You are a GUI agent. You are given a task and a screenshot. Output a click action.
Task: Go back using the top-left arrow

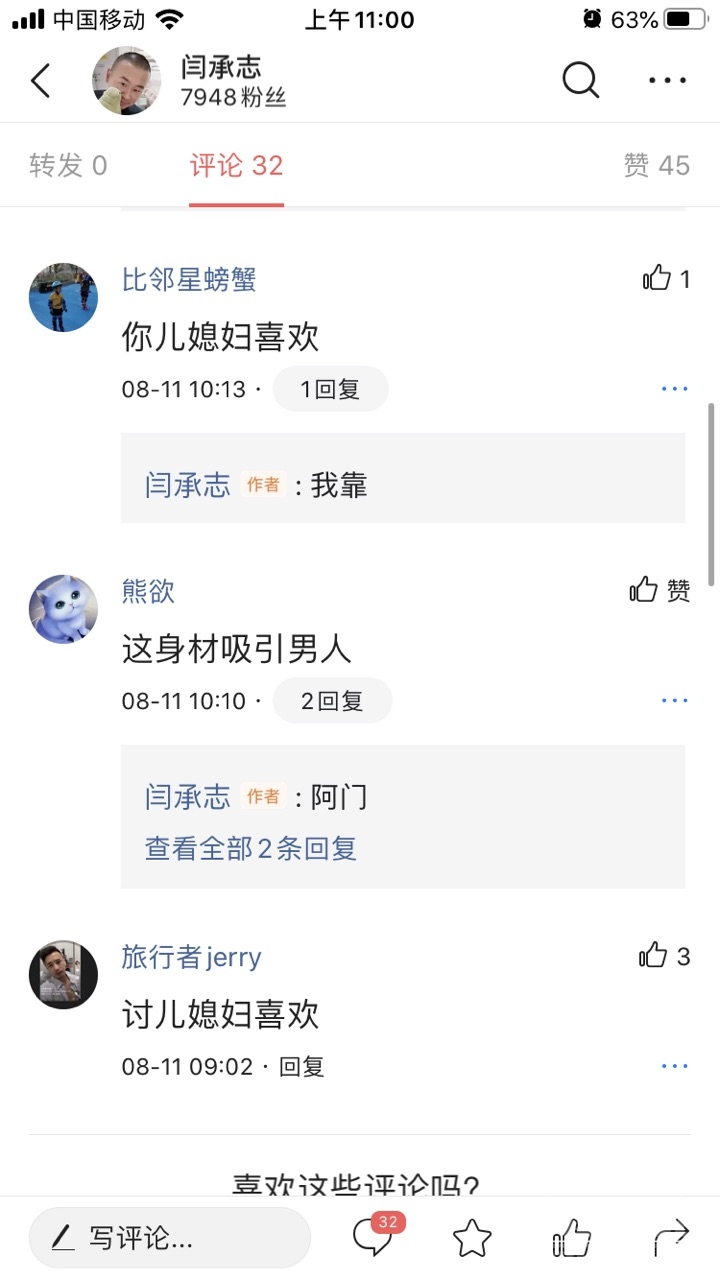pyautogui.click(x=40, y=81)
